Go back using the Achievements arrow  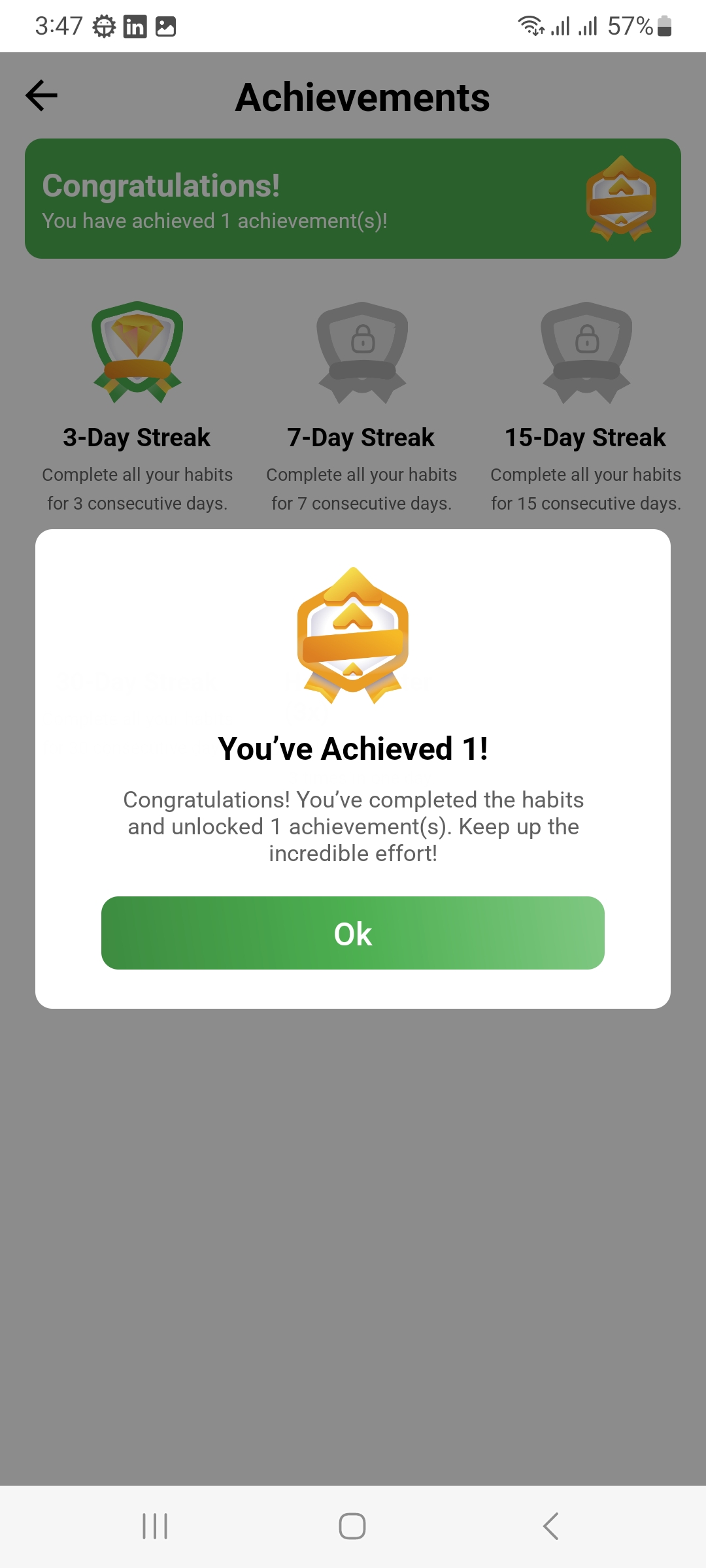[42, 96]
